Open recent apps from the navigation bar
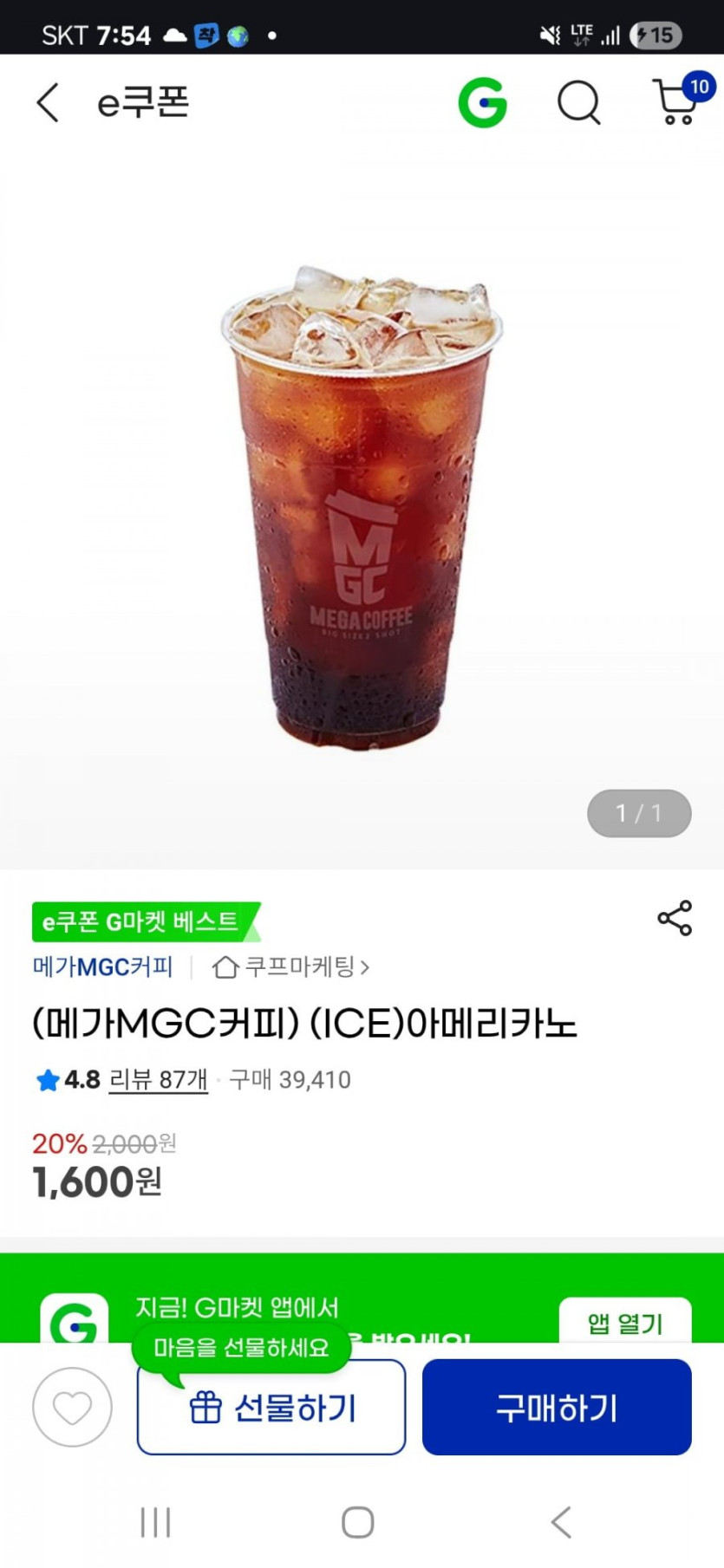This screenshot has width=724, height=1568. 155,1522
